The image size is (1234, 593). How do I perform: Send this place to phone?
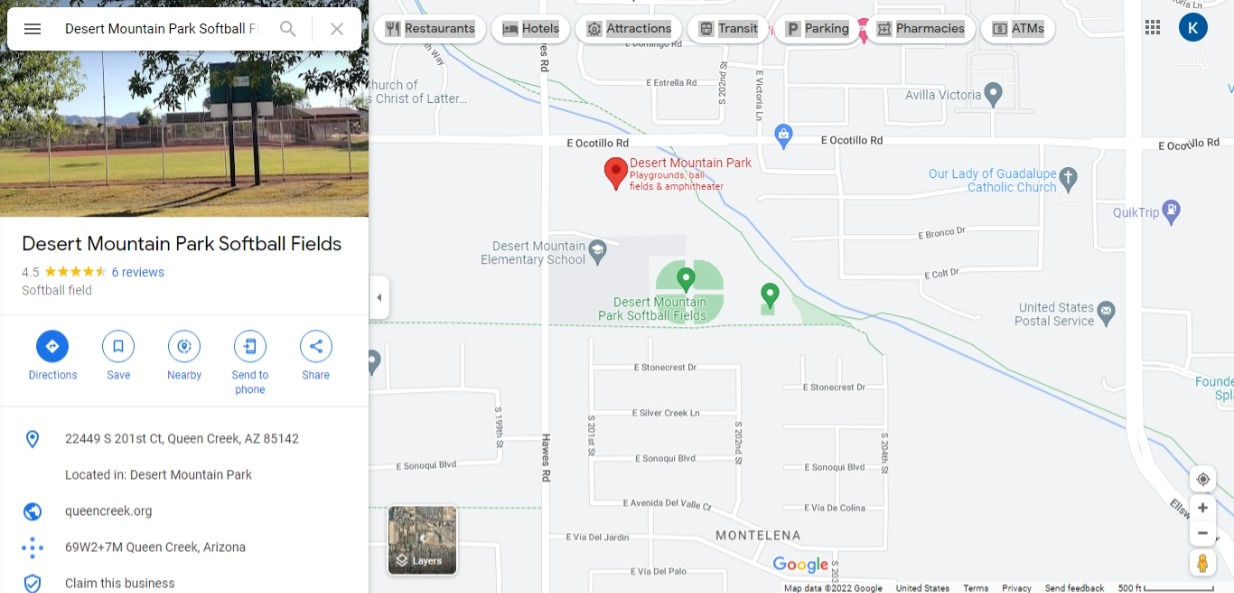250,347
